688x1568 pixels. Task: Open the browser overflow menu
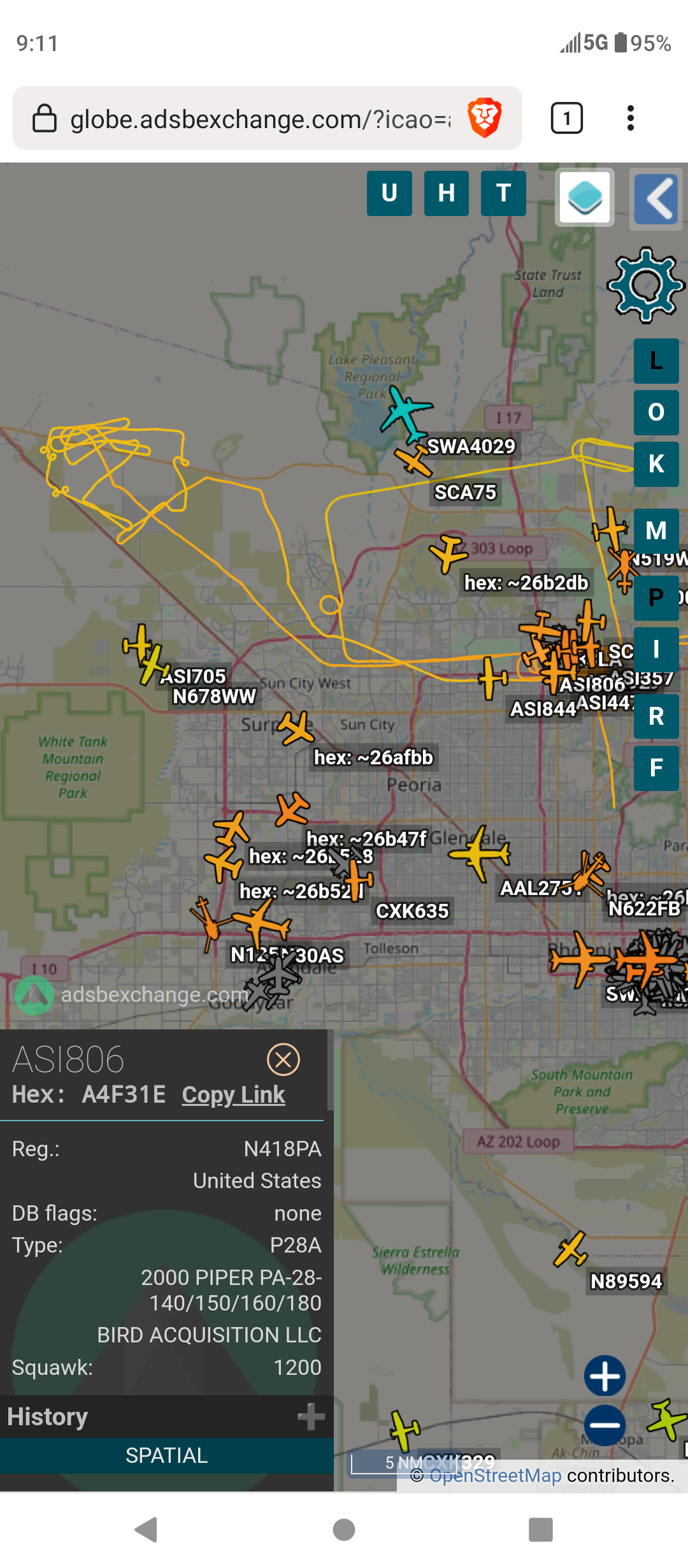tap(631, 118)
